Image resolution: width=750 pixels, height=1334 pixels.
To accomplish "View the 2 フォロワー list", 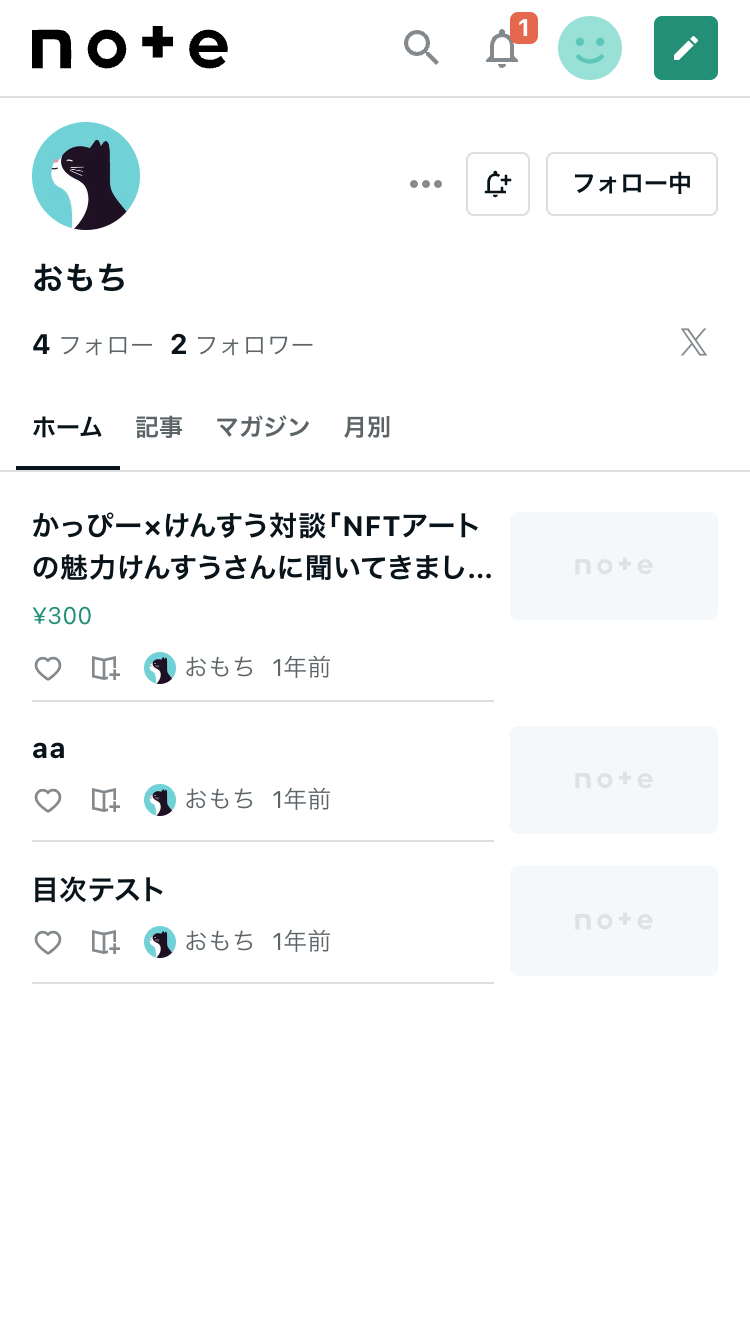I will coord(242,345).
